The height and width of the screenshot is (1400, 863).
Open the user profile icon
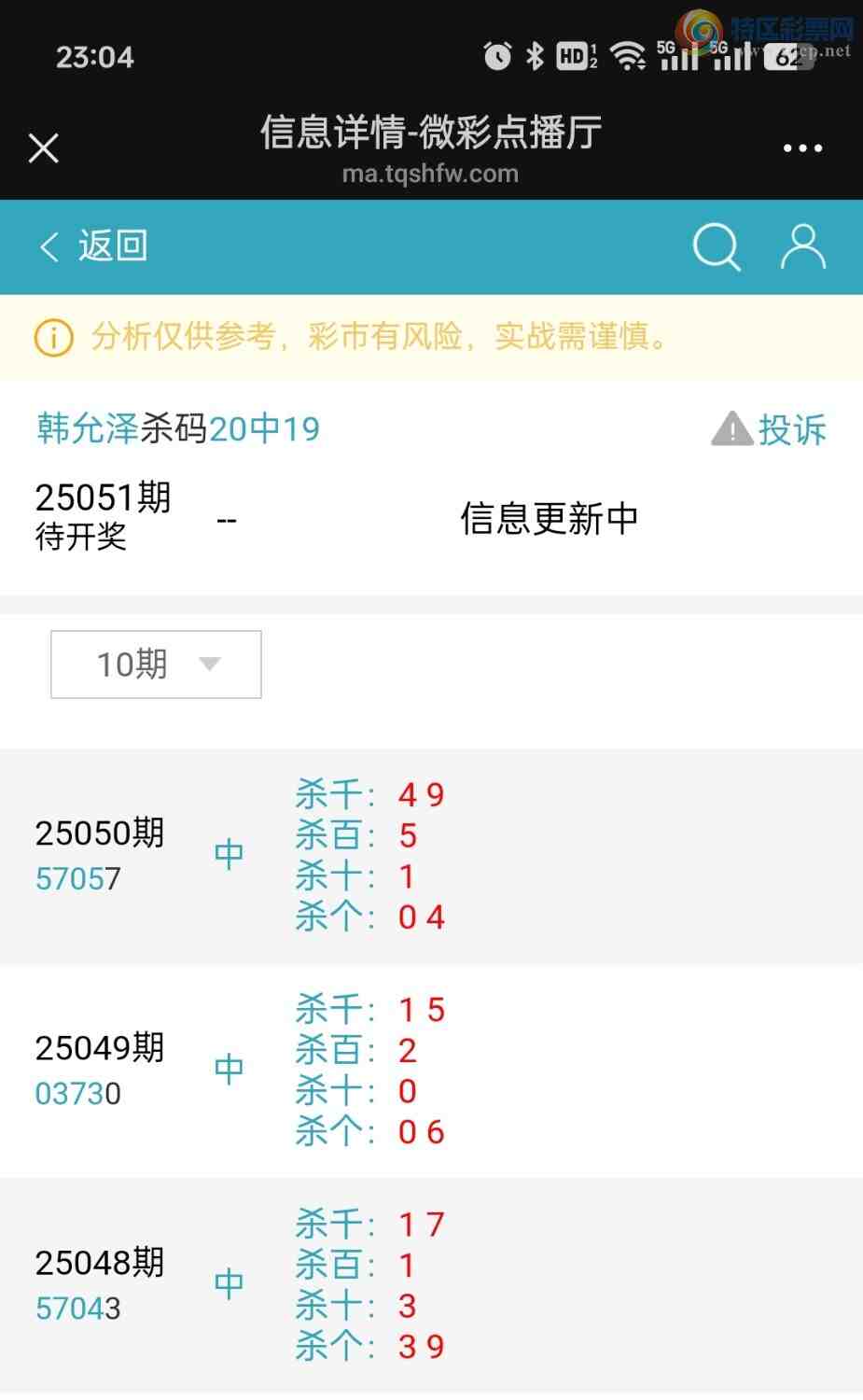click(x=802, y=246)
